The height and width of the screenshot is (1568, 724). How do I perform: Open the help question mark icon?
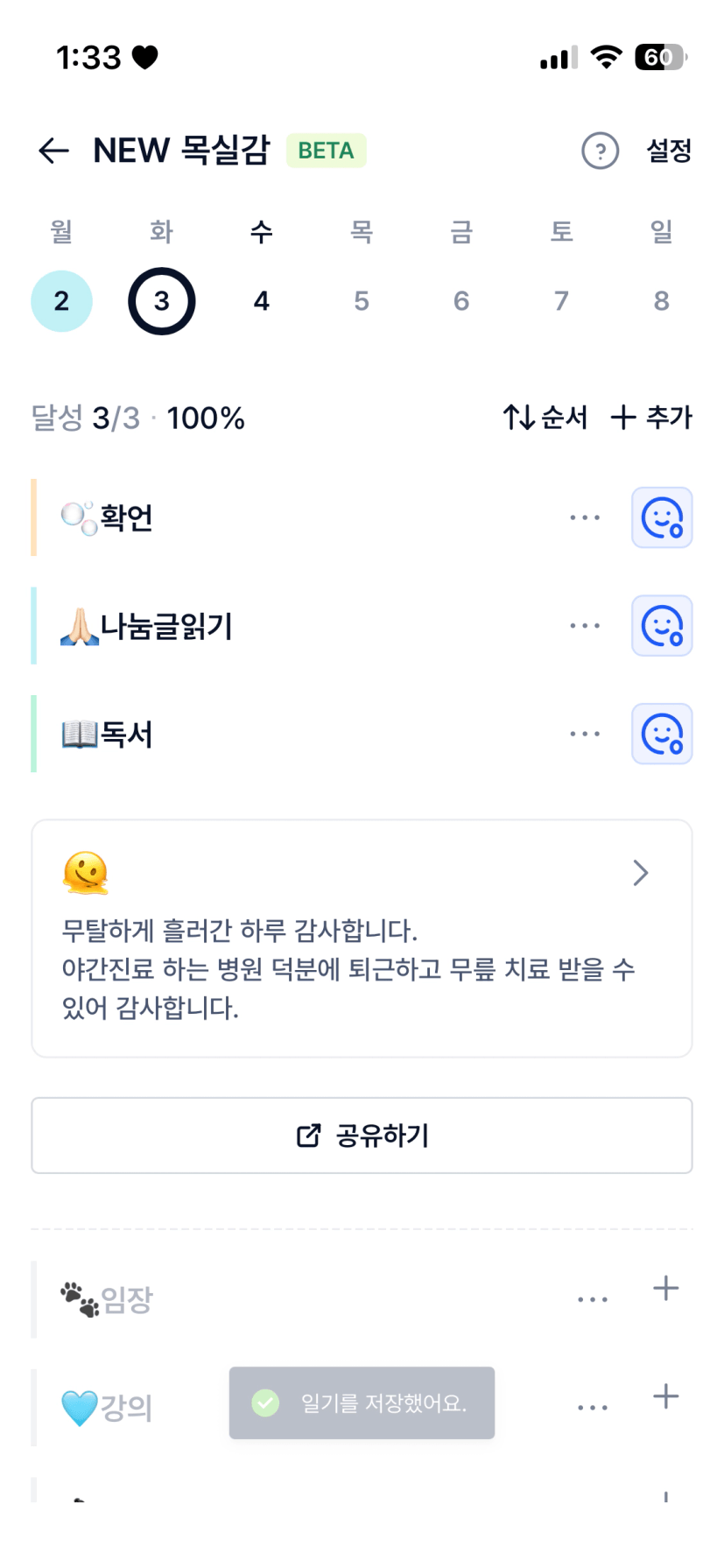tap(600, 151)
